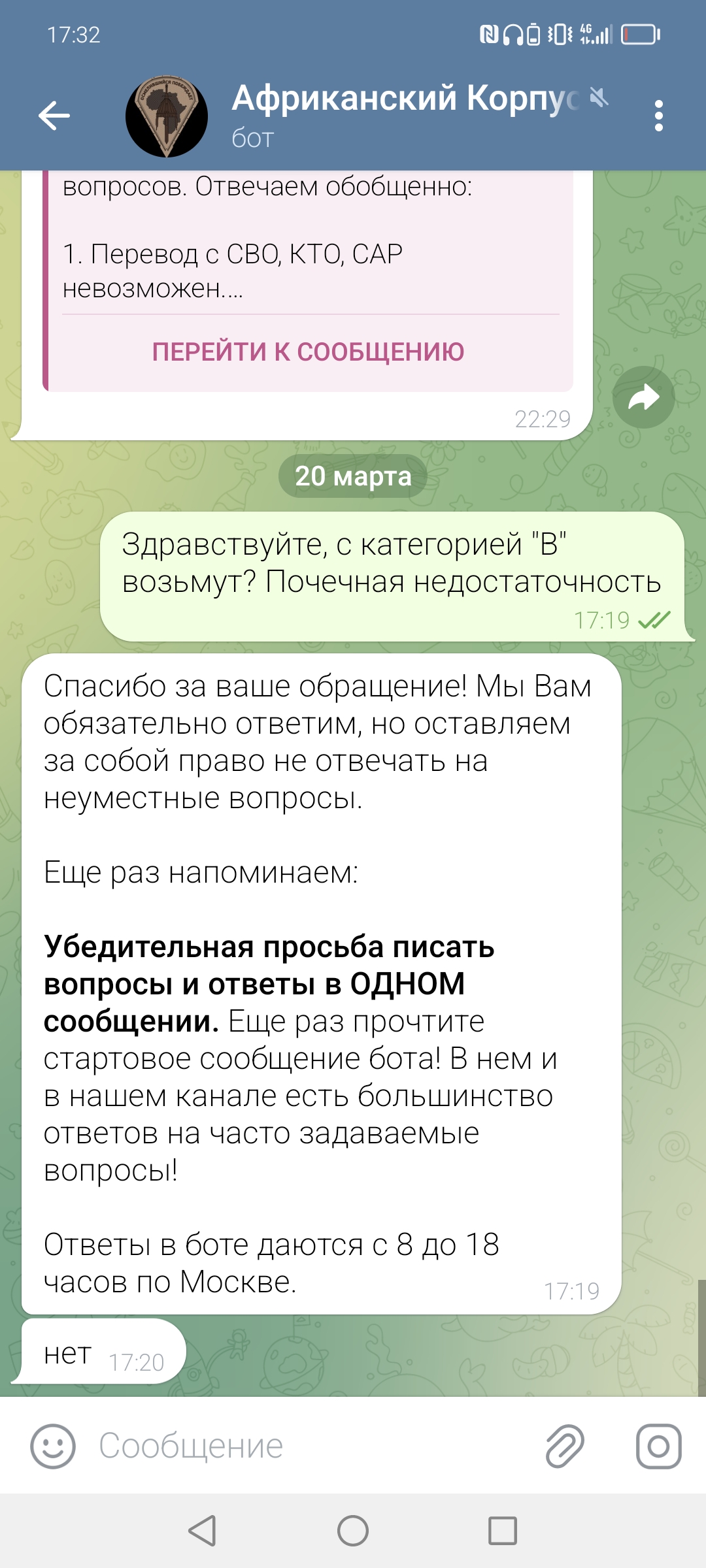706x1568 pixels.
Task: Tap ПЕРЕЙТИ К СООБЩЕНИЮ button
Action: tap(308, 352)
